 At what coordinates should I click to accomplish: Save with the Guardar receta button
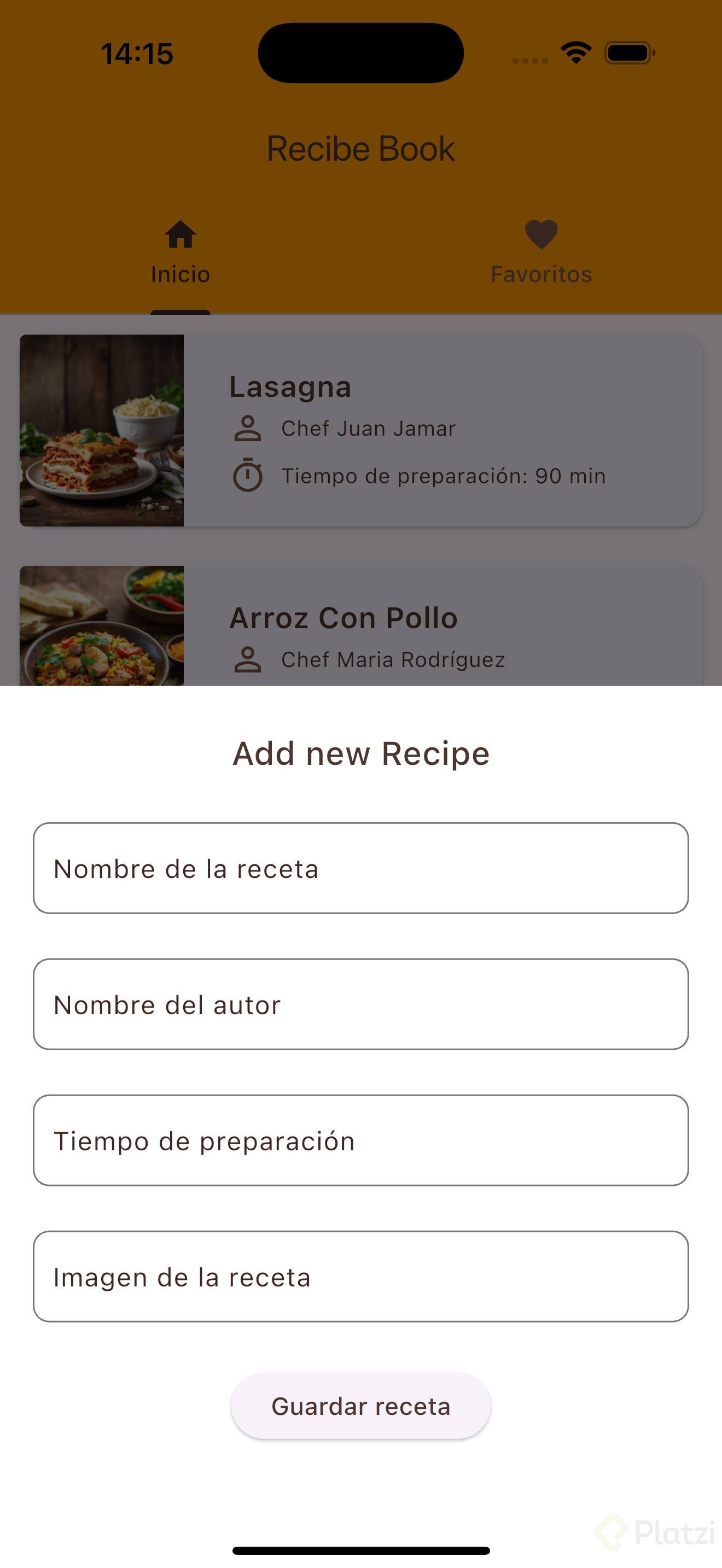[x=360, y=1407]
